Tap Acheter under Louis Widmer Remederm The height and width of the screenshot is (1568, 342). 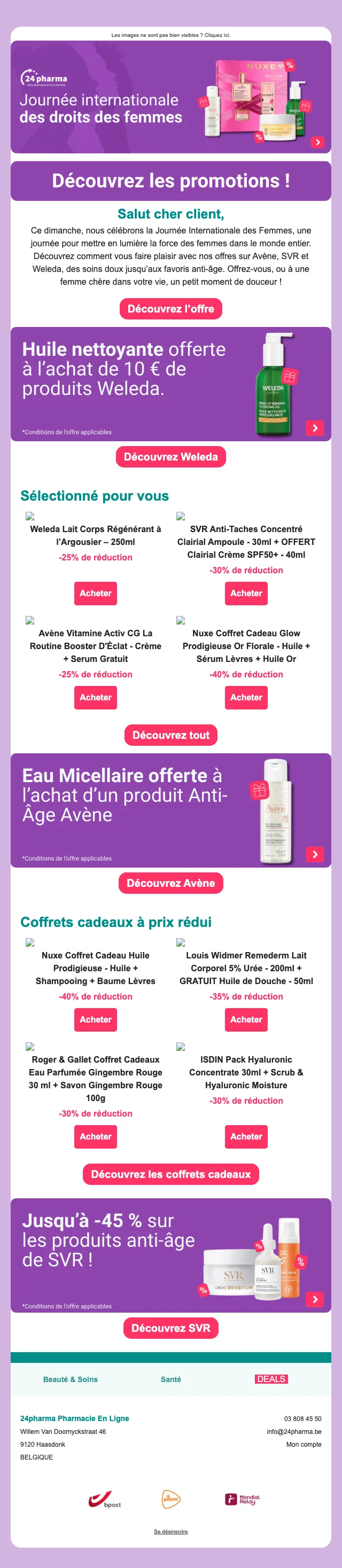click(246, 1019)
